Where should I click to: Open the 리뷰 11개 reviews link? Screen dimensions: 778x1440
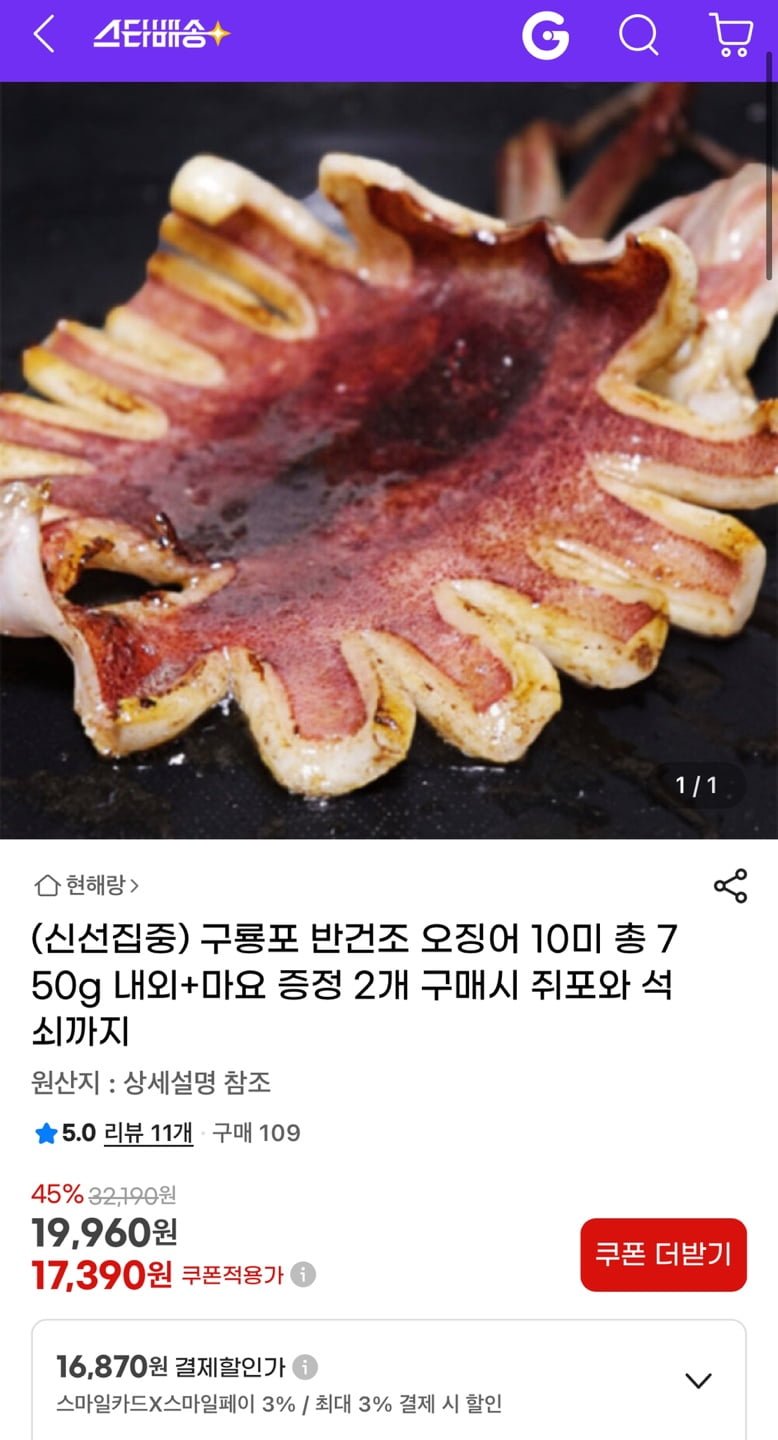tap(148, 1133)
